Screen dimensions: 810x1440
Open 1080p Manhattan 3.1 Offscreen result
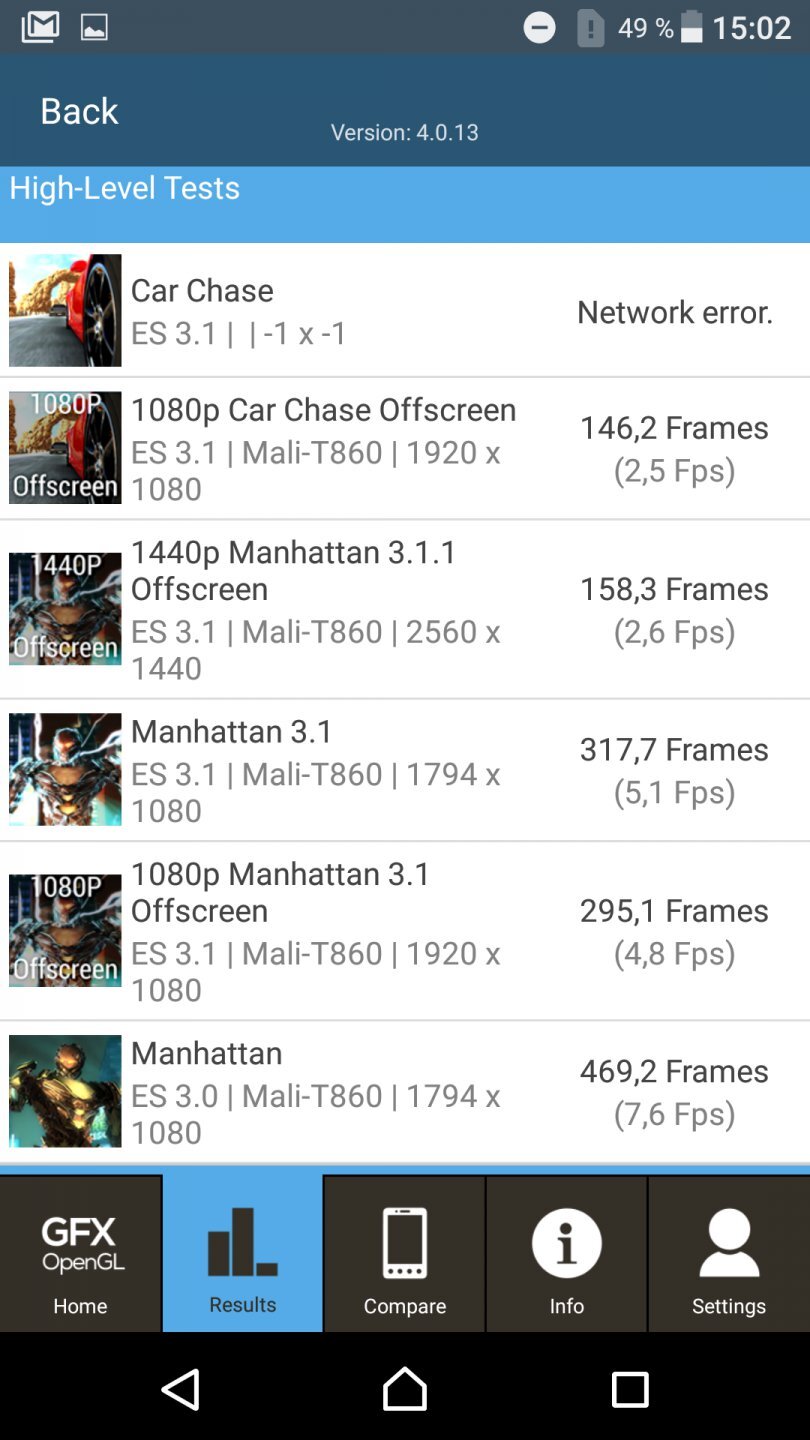click(404, 931)
